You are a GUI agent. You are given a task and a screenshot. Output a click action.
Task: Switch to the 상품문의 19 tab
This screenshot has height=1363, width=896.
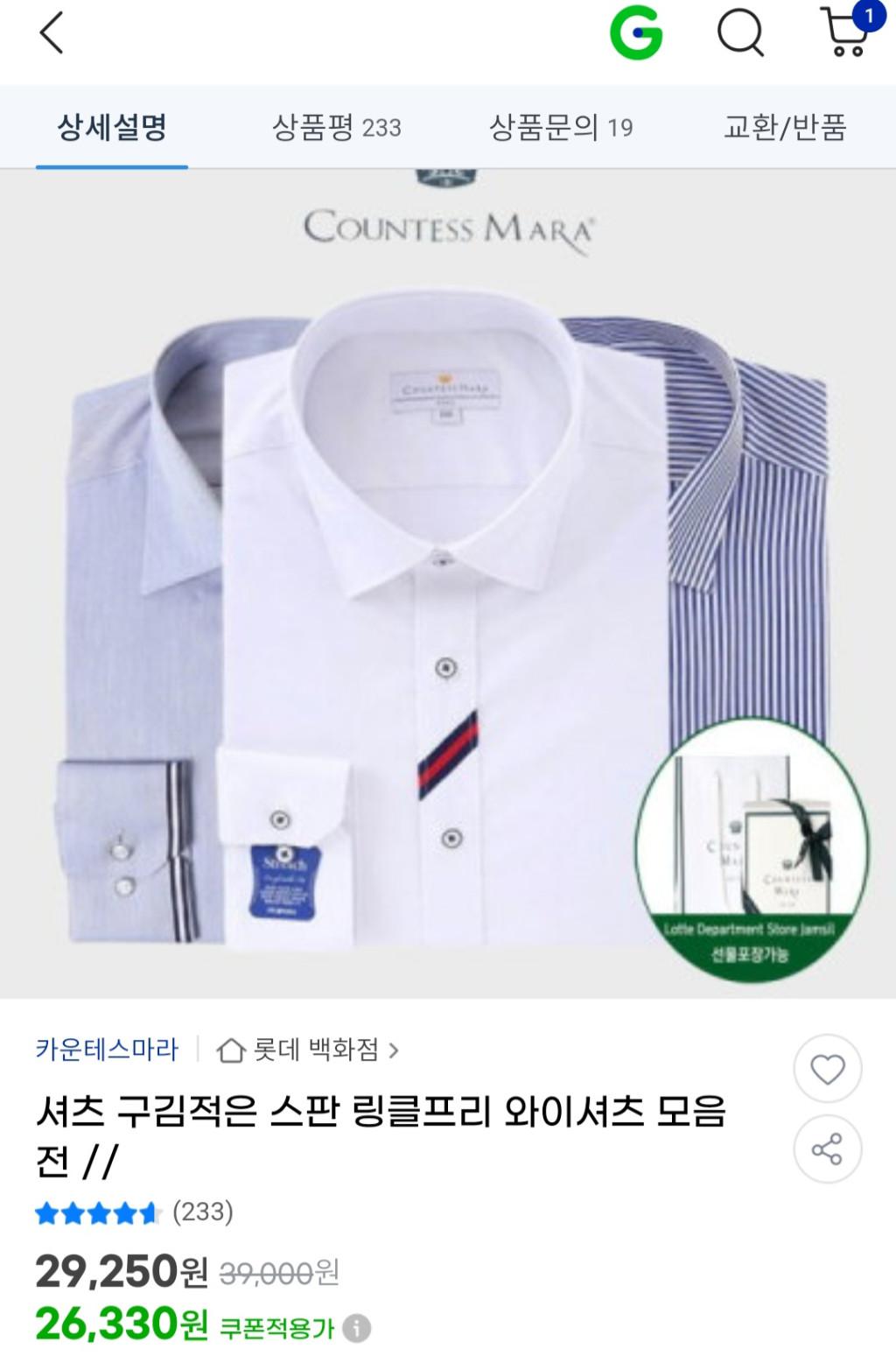pos(560,128)
